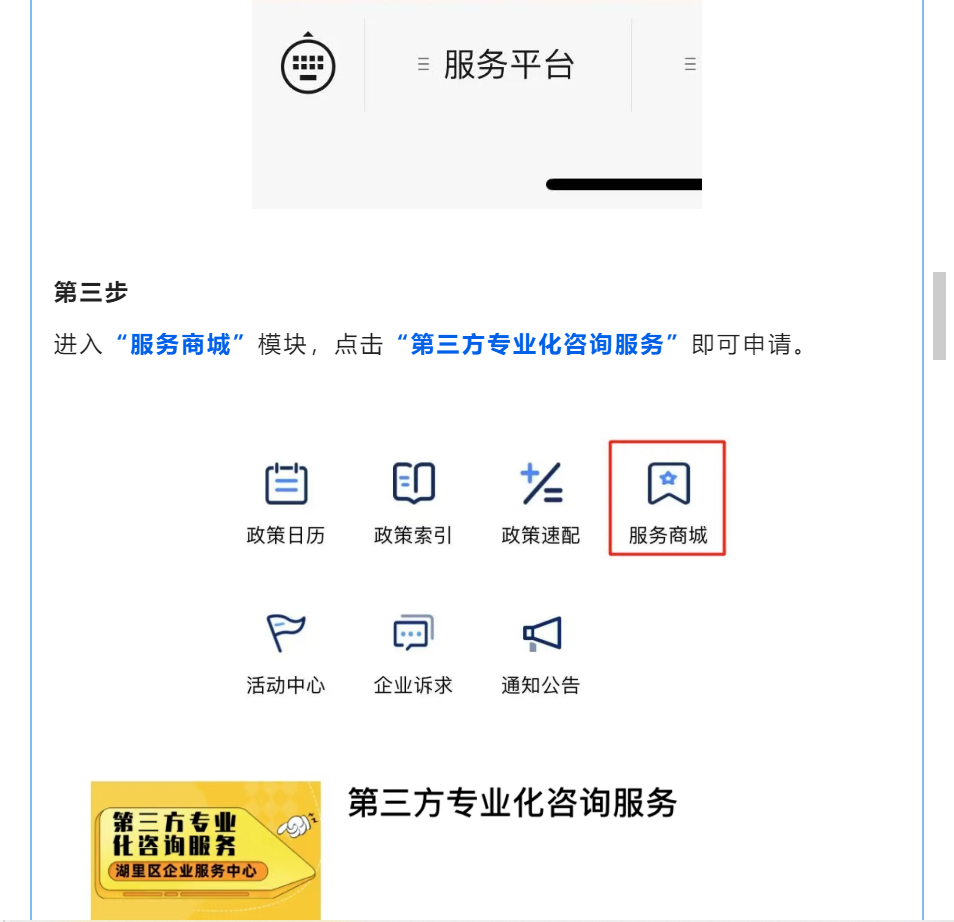Tap the page scrollbar handle

(939, 315)
